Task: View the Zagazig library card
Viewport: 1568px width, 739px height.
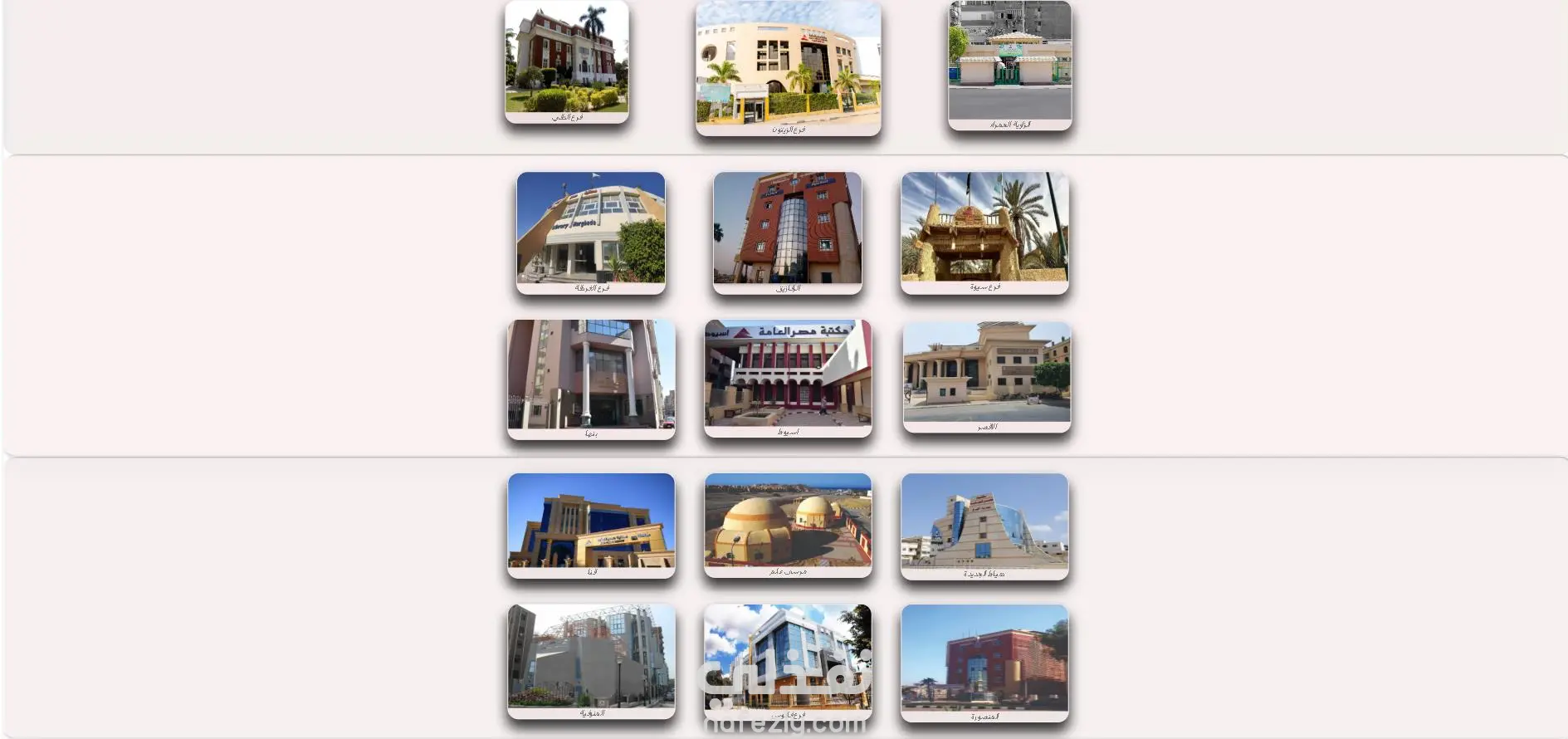Action: 788,230
